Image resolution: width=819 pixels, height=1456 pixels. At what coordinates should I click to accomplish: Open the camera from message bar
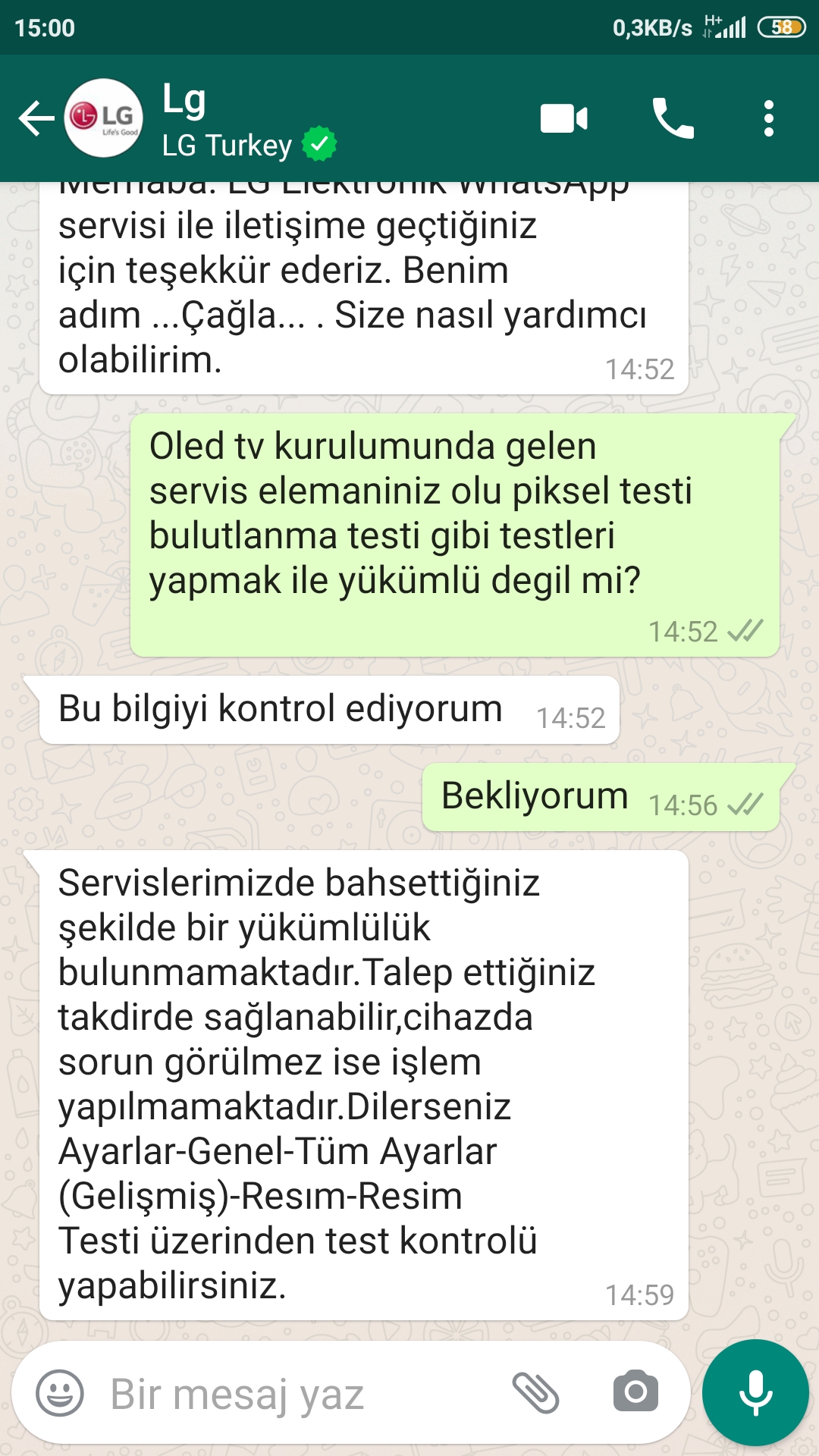click(635, 1392)
